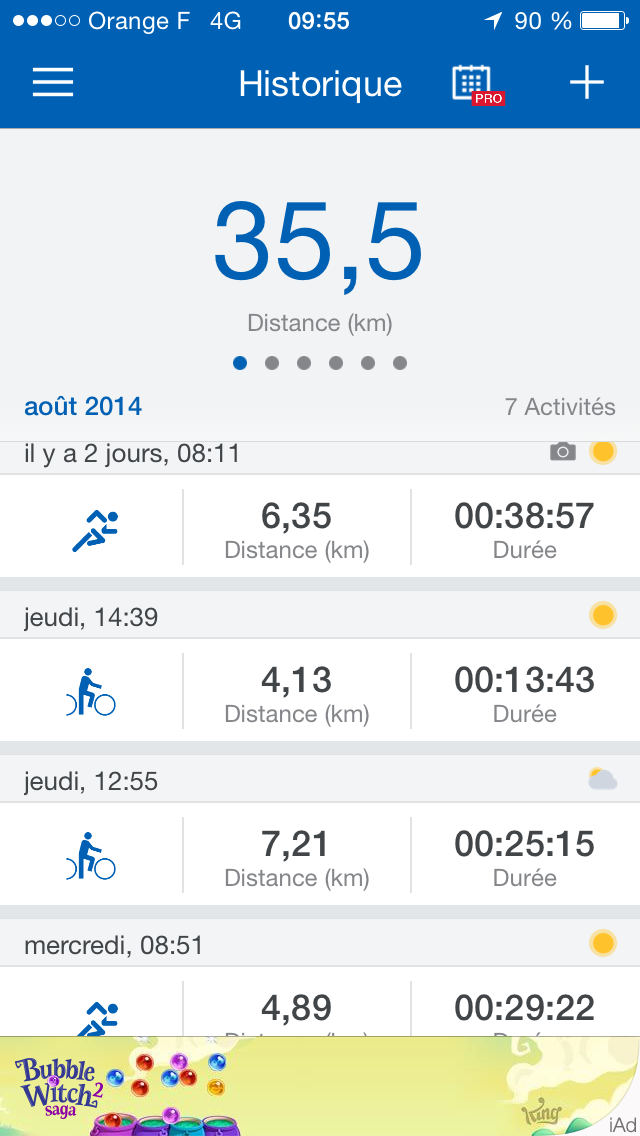Open the 7,21 km cycling activity
Viewport: 640px width, 1136px height.
click(320, 853)
